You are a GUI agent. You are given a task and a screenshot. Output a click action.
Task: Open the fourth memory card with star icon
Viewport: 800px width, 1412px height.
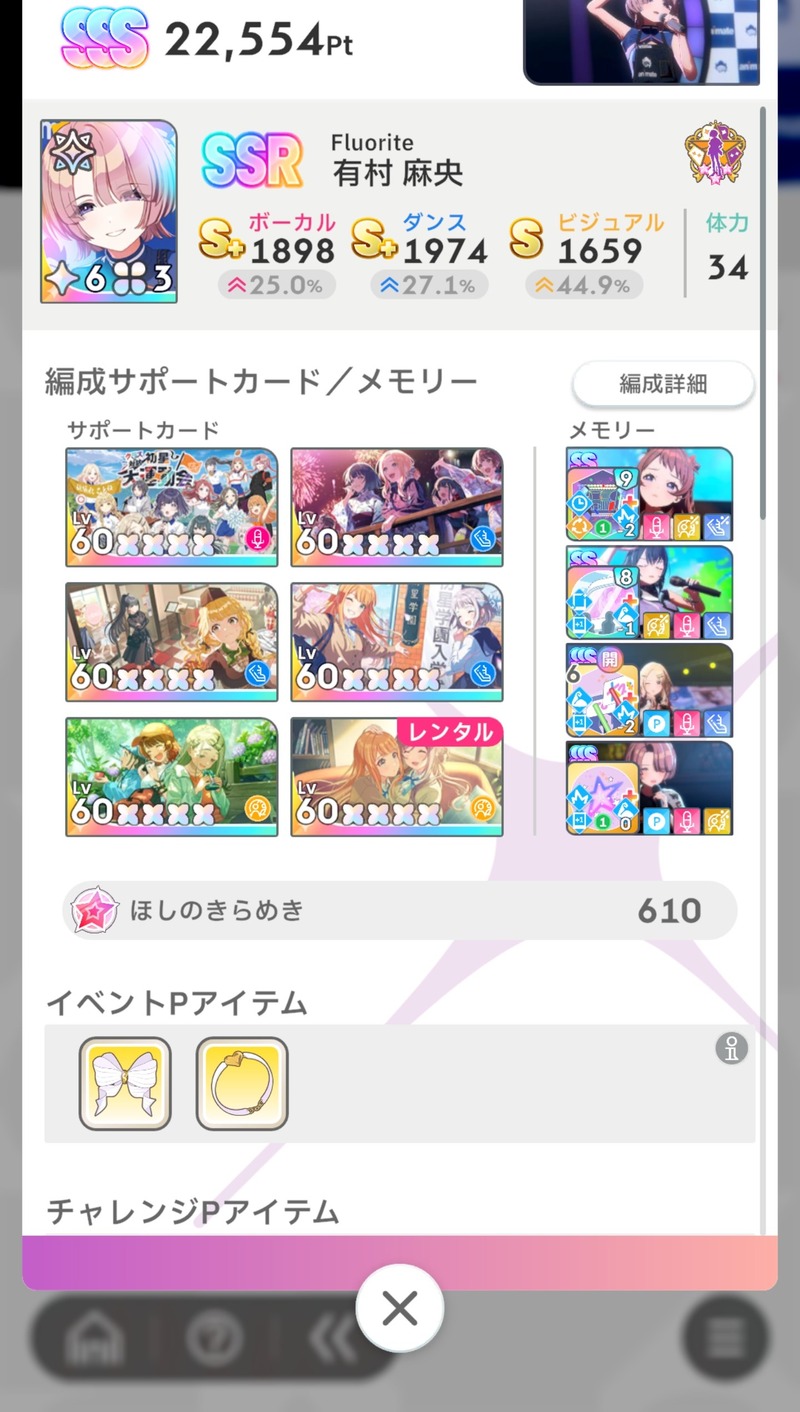pos(649,787)
